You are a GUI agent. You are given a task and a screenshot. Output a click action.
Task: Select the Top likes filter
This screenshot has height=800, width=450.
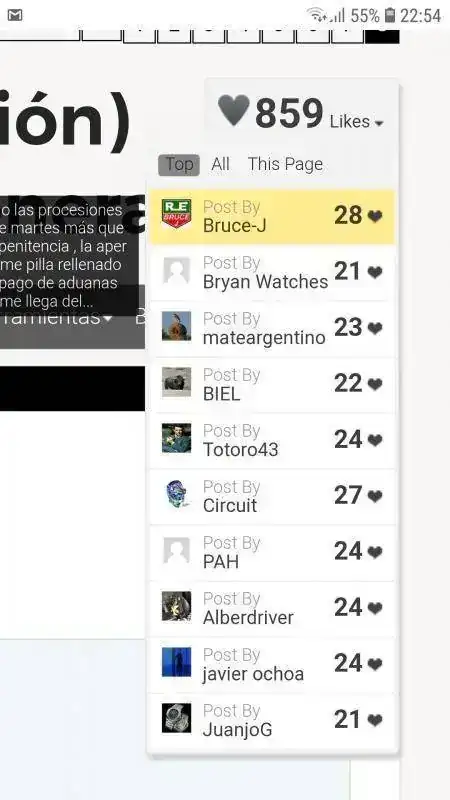[179, 165]
